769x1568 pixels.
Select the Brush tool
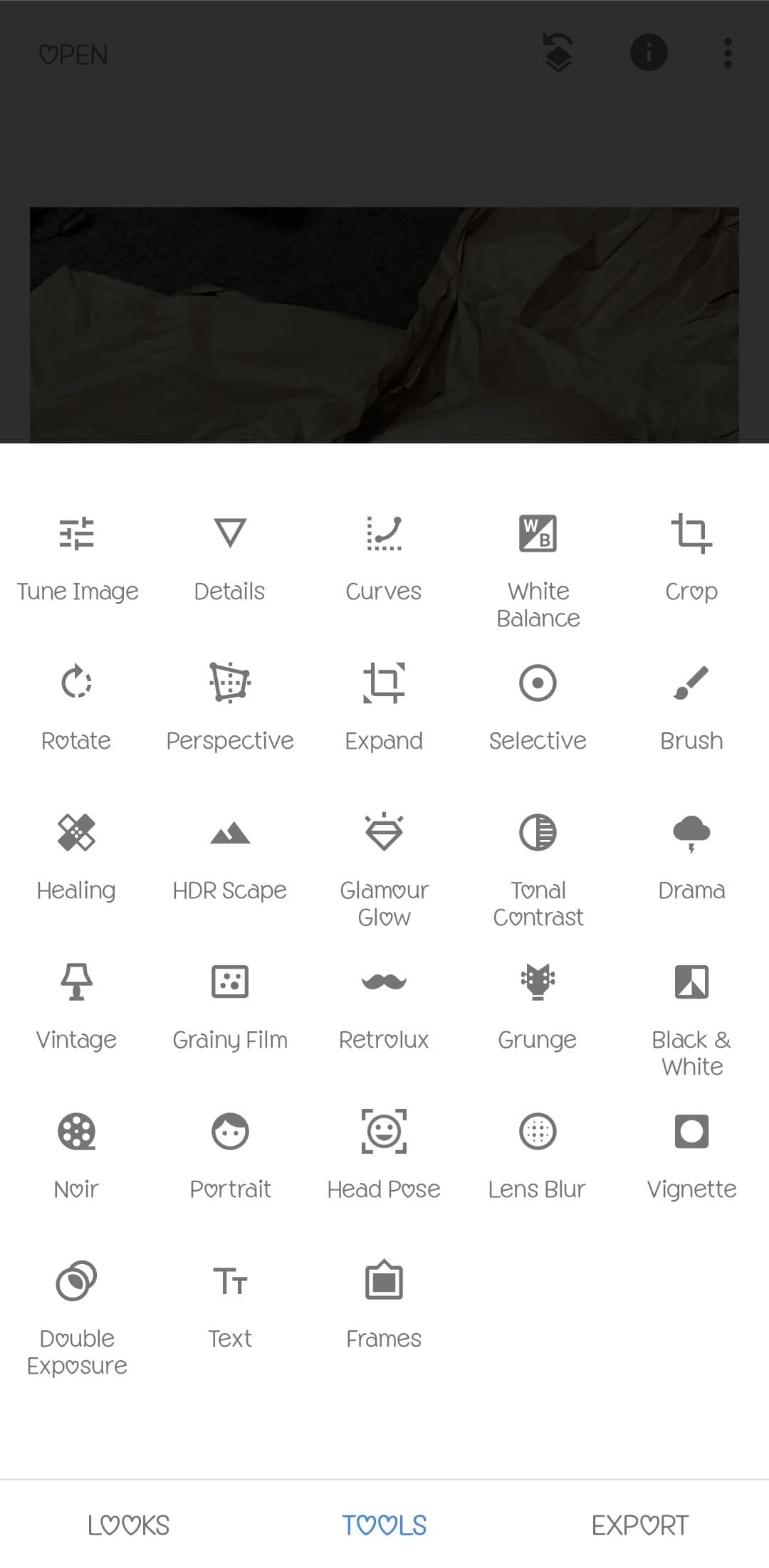point(691,705)
